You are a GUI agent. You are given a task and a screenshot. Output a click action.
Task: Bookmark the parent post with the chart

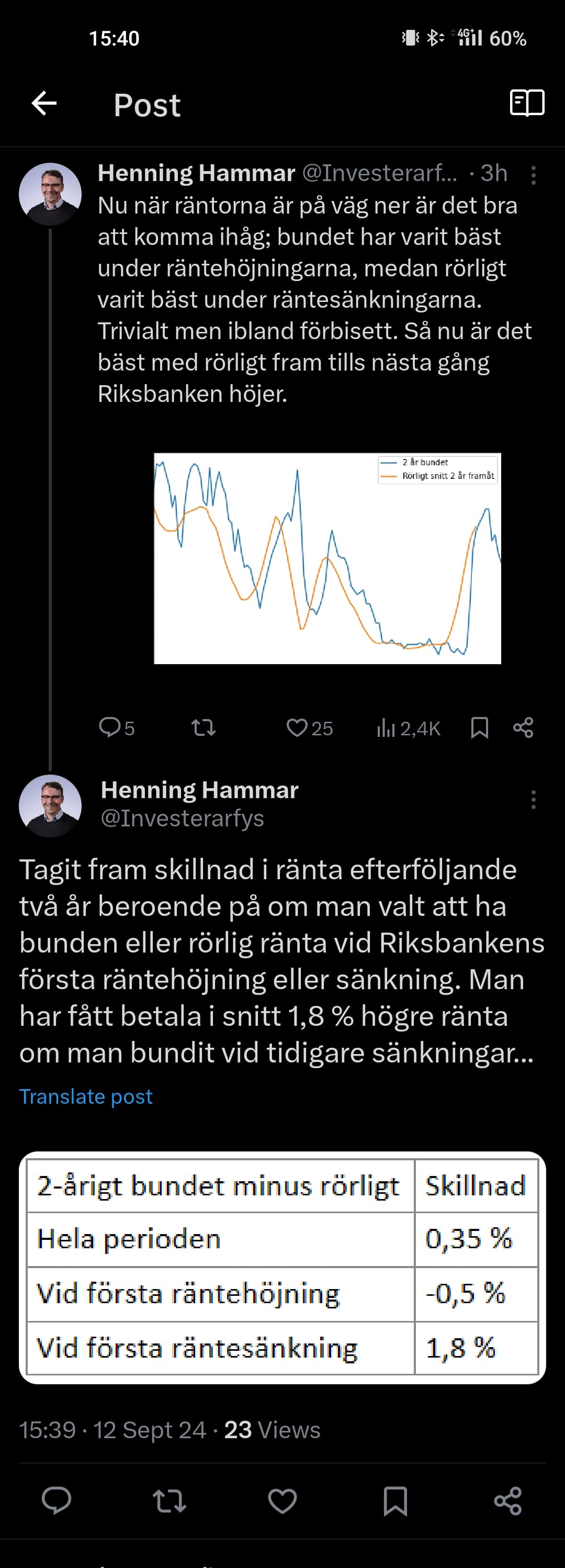479,727
